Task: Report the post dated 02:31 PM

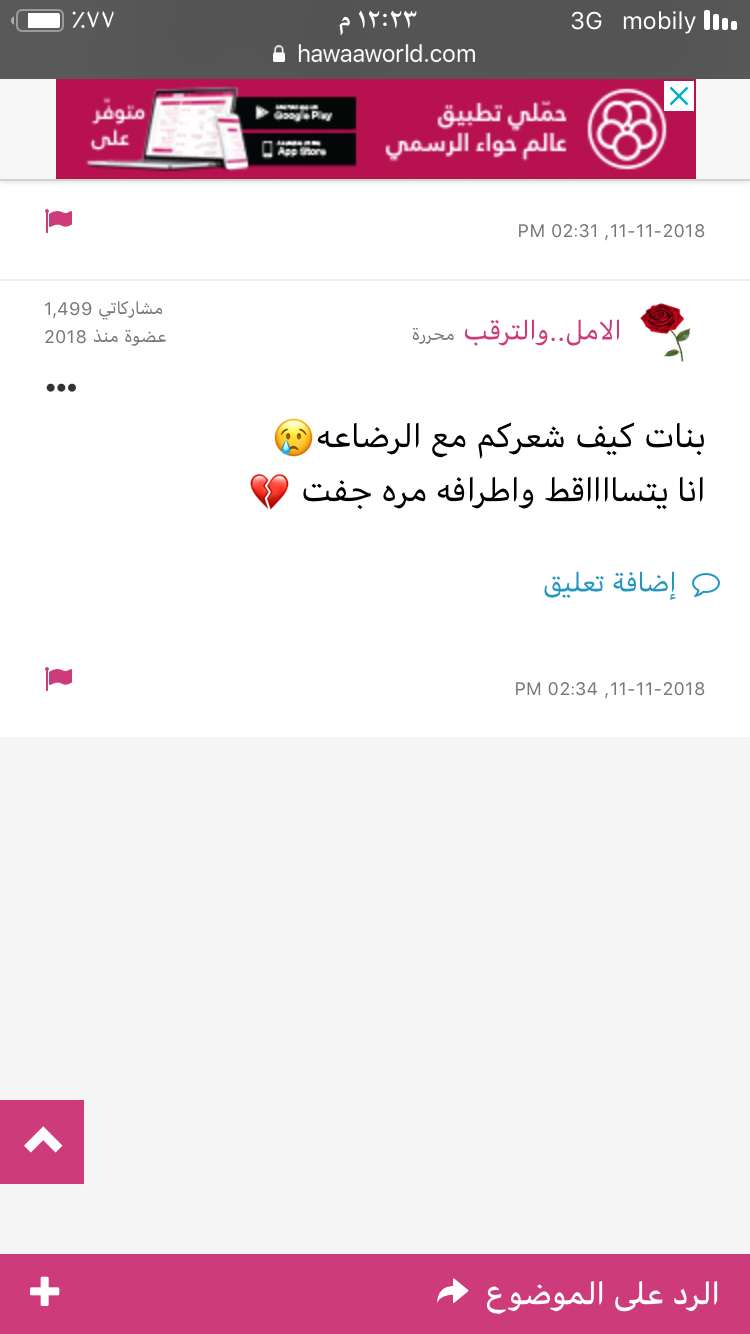Action: click(x=59, y=221)
